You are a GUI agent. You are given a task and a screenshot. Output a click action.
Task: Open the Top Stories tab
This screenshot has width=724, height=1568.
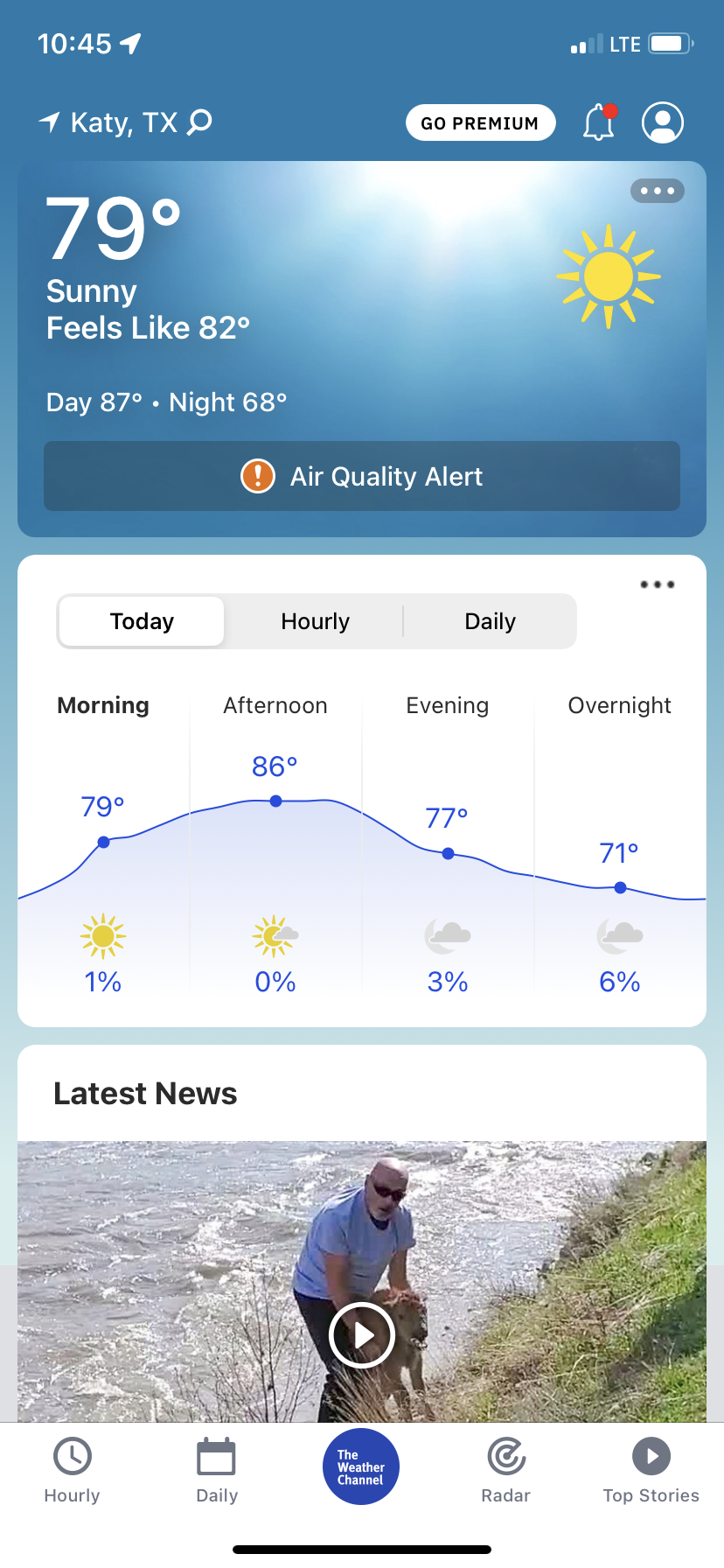pyautogui.click(x=651, y=1472)
